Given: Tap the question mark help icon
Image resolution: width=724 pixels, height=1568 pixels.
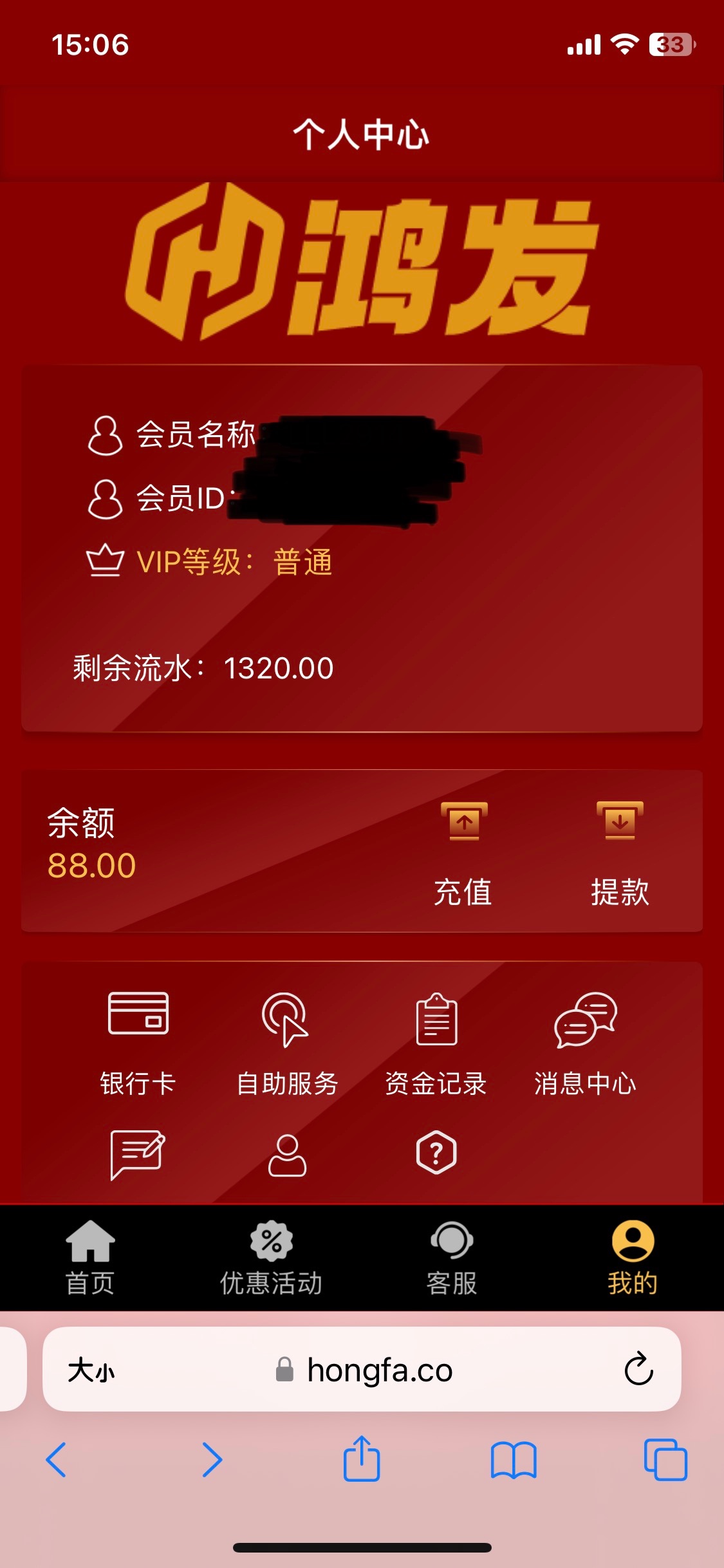Looking at the screenshot, I should pos(436,1152).
